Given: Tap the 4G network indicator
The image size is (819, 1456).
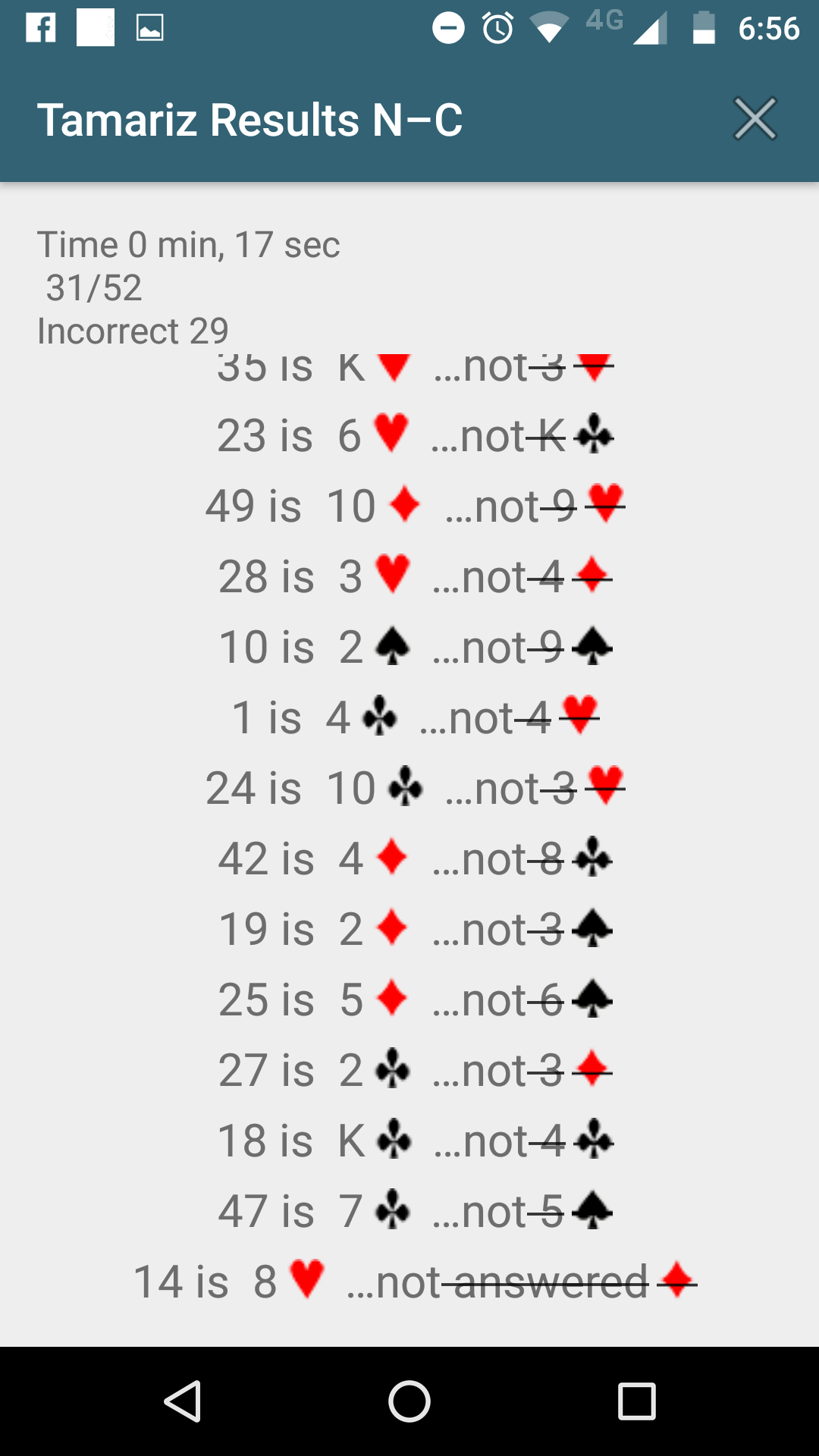Looking at the screenshot, I should 603,21.
